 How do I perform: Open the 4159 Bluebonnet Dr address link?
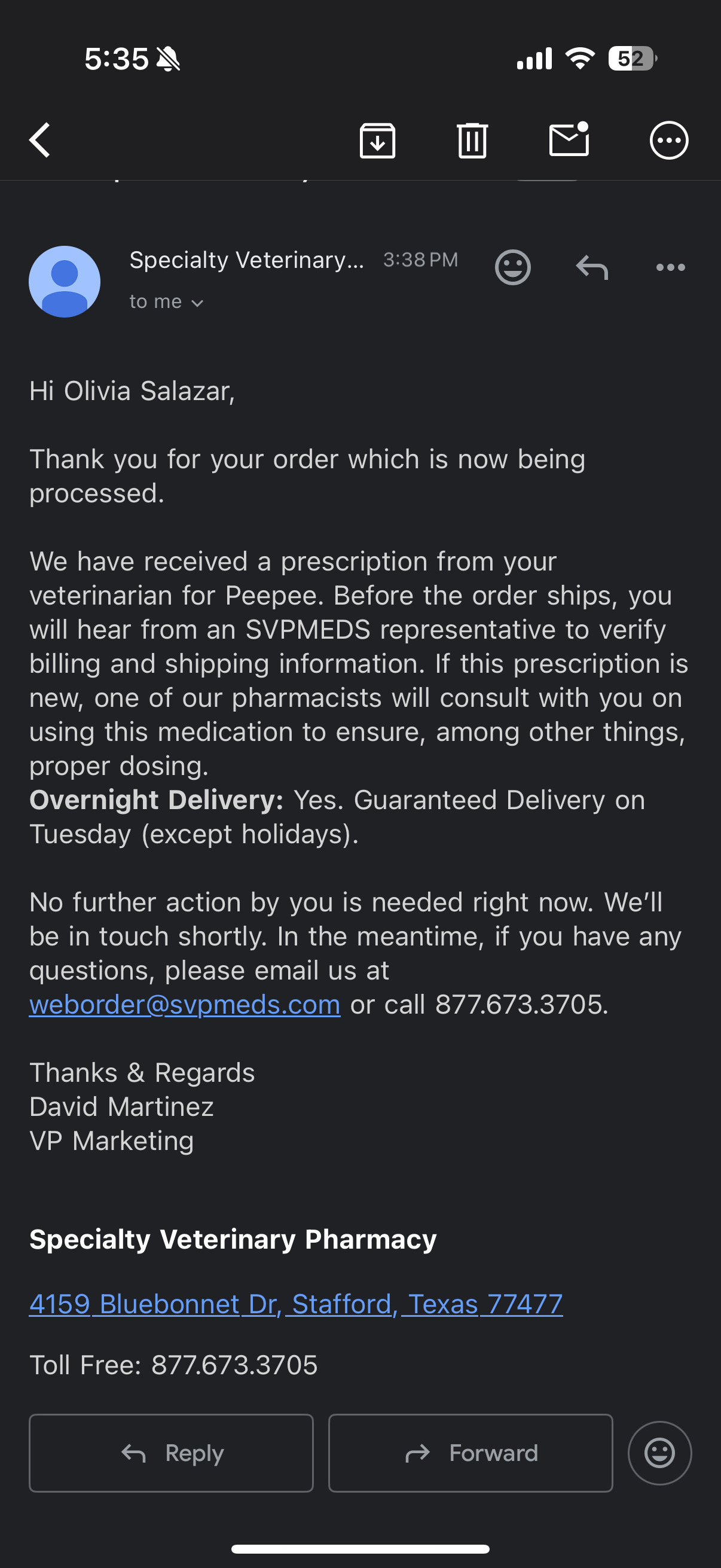296,1304
